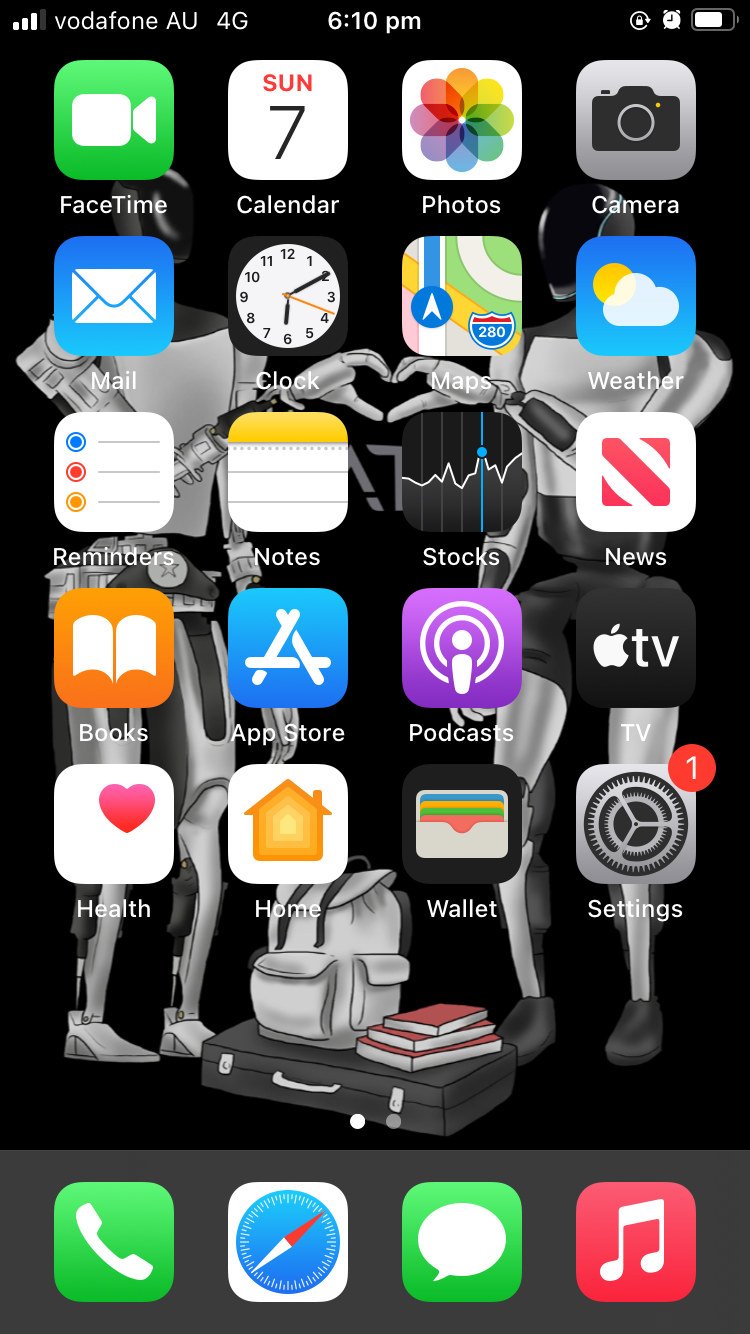Launch the App Store
The height and width of the screenshot is (1334, 750).
point(288,648)
